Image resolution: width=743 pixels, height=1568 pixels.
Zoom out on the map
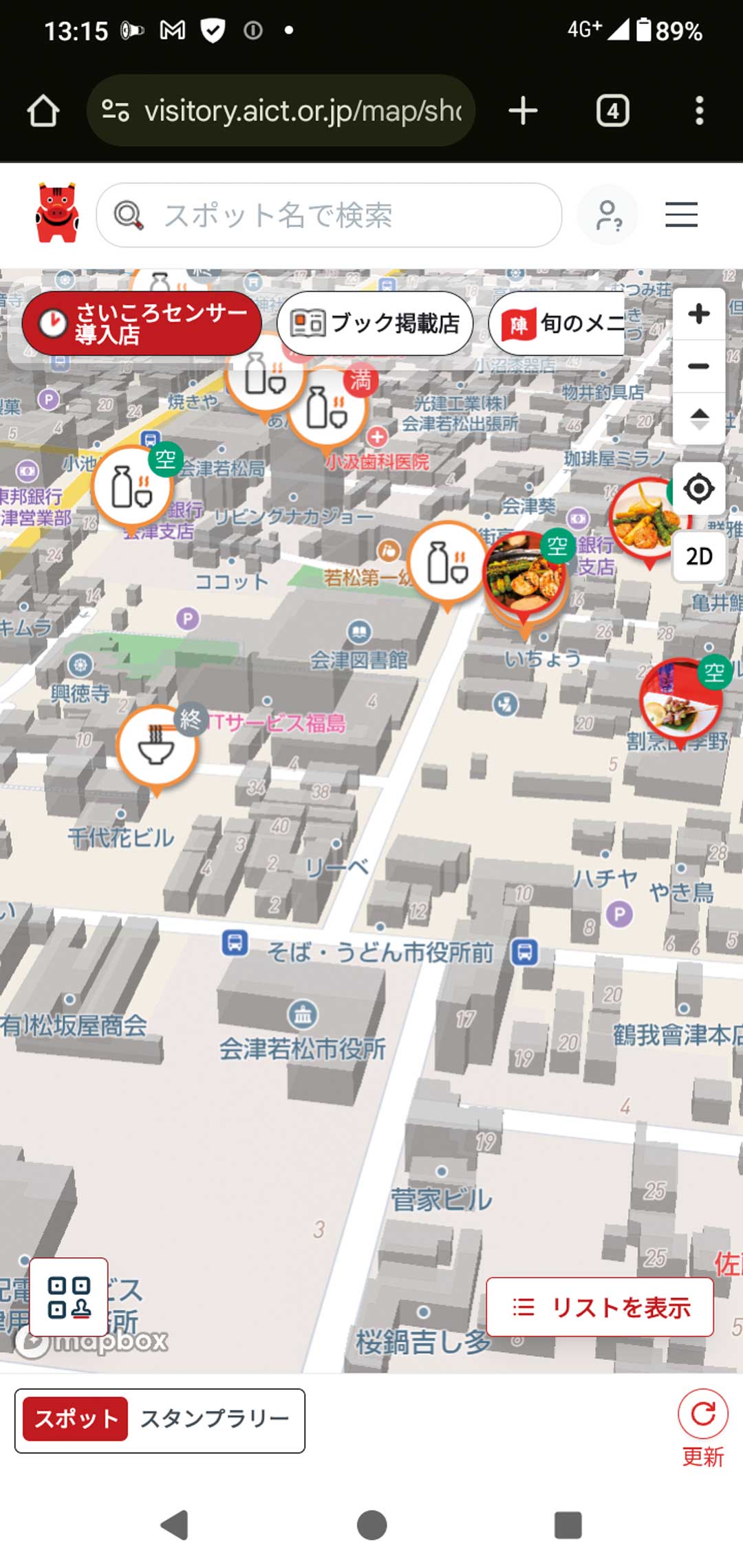coord(699,367)
